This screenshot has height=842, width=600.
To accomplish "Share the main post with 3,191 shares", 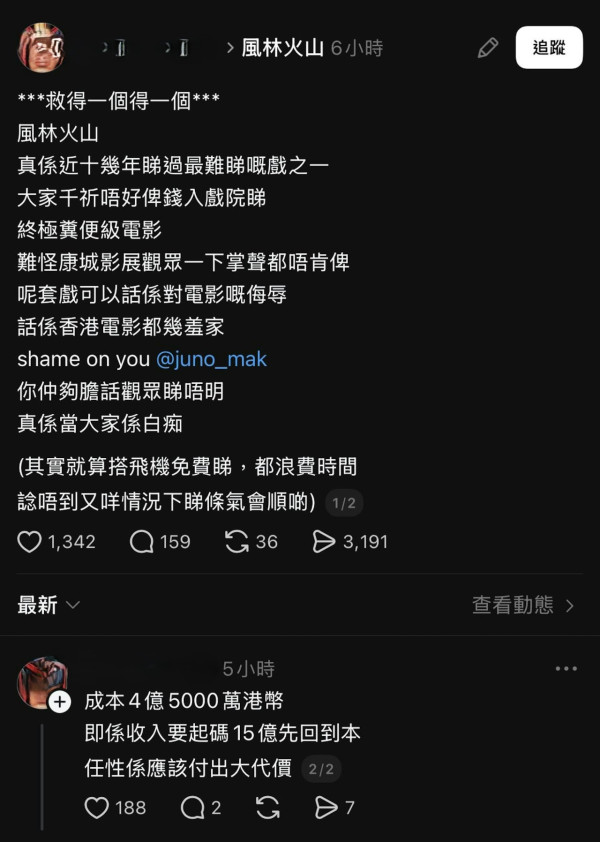I will (324, 542).
